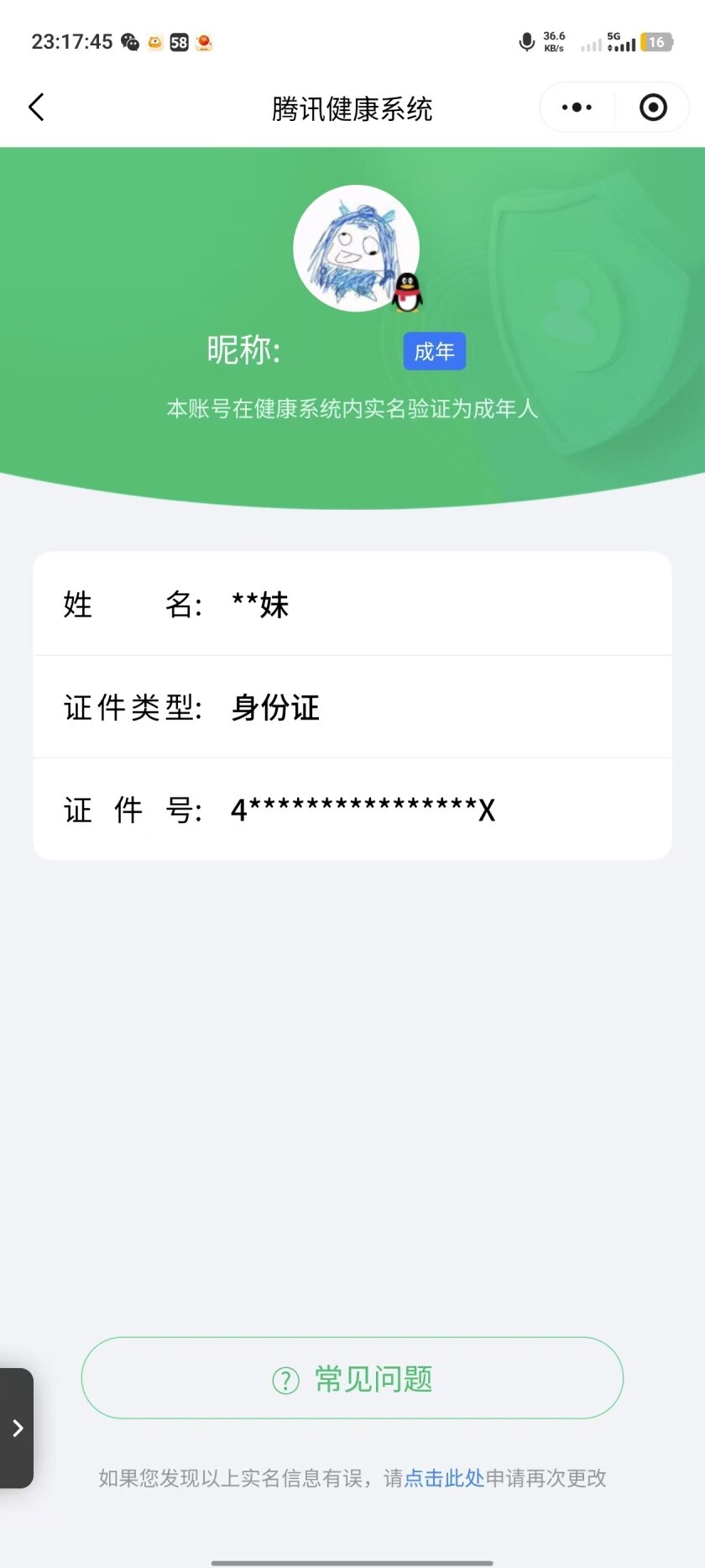Click the back arrow at top left
This screenshot has height=1568, width=705.
[35, 108]
